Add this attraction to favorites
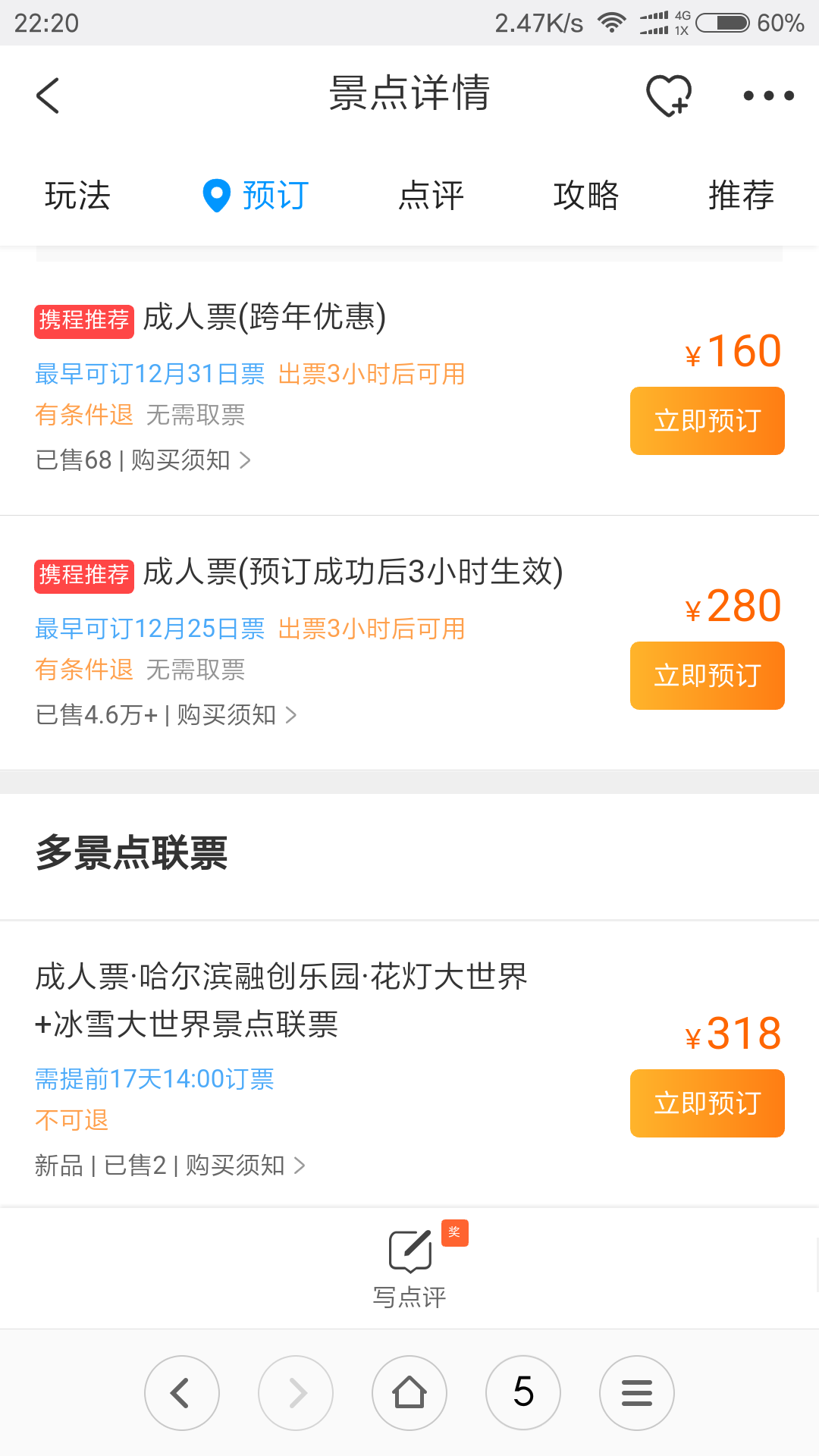The height and width of the screenshot is (1456, 819). coord(668,96)
